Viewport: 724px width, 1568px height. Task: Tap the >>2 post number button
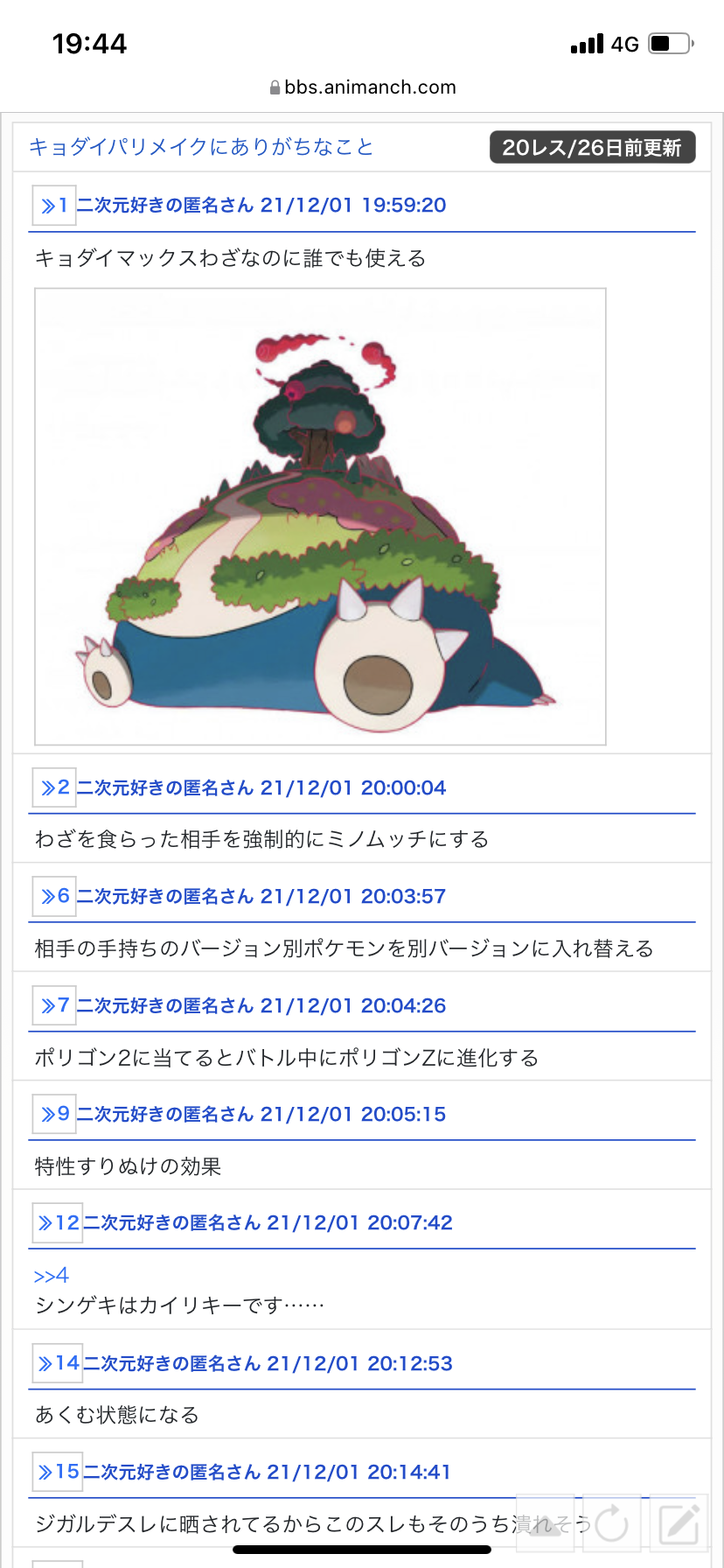(x=54, y=787)
